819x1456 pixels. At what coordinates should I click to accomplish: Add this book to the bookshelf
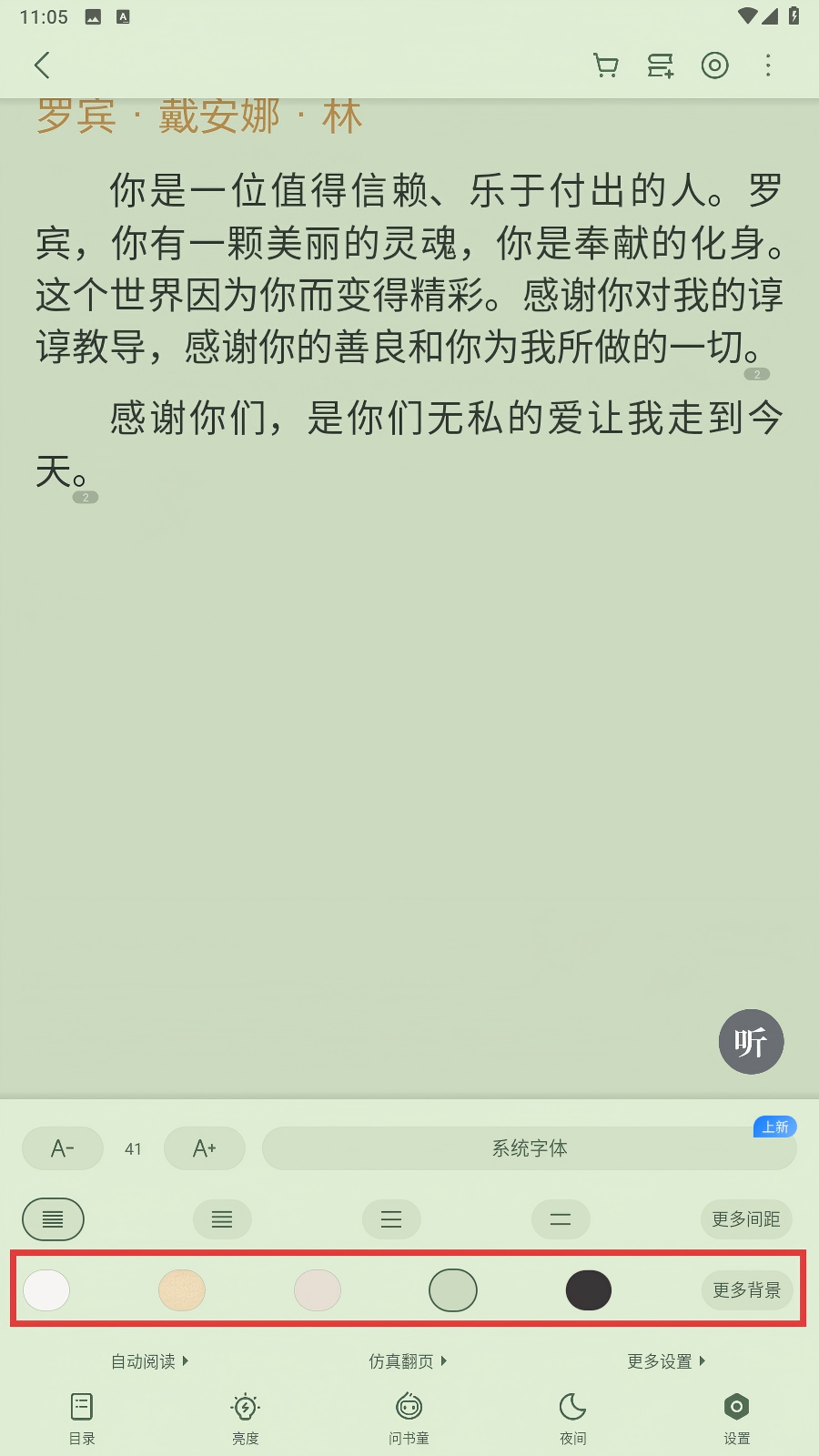[661, 66]
